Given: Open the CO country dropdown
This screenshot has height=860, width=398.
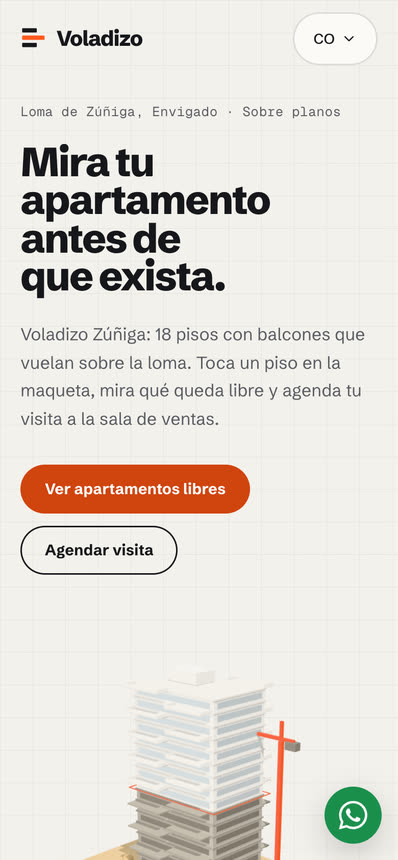Looking at the screenshot, I should pos(335,39).
